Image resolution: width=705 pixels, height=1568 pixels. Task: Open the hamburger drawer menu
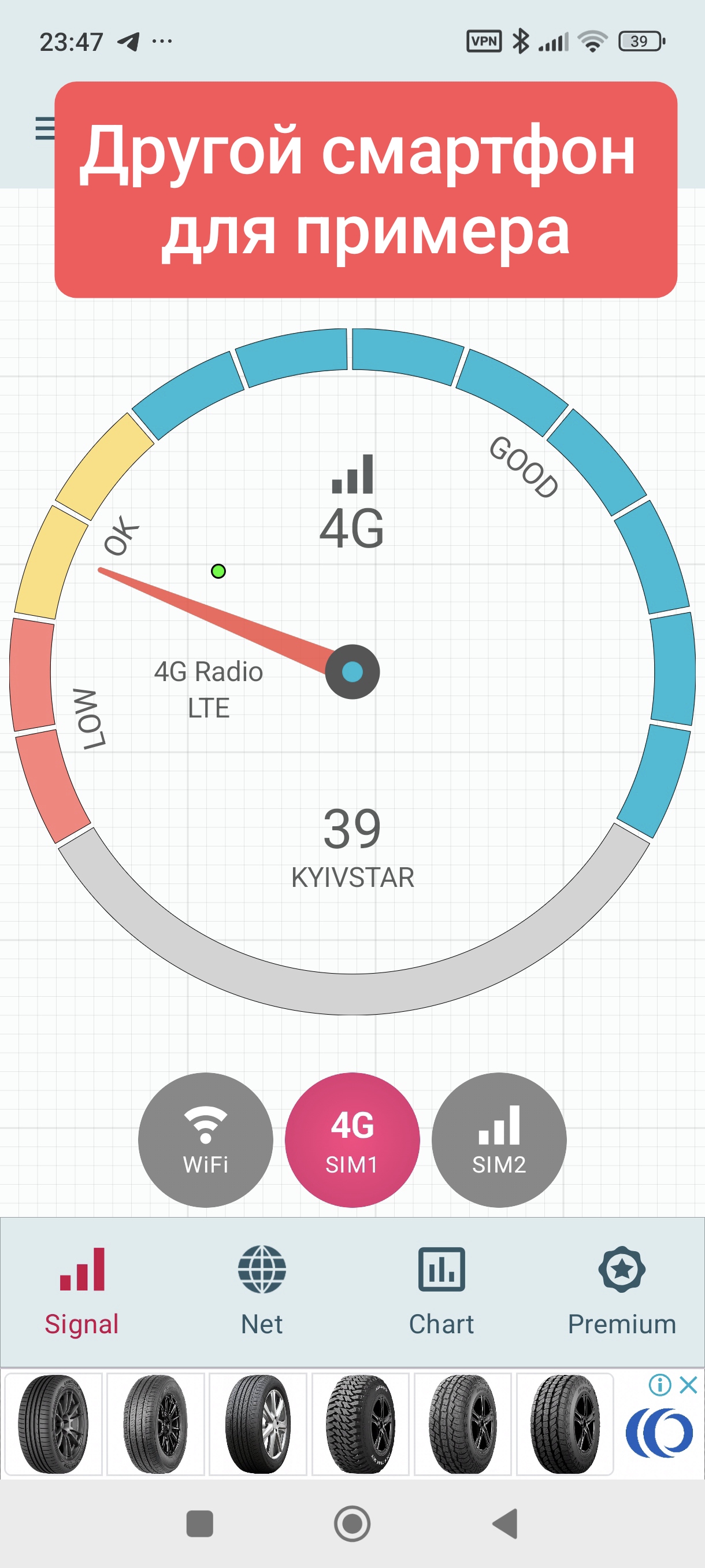44,128
